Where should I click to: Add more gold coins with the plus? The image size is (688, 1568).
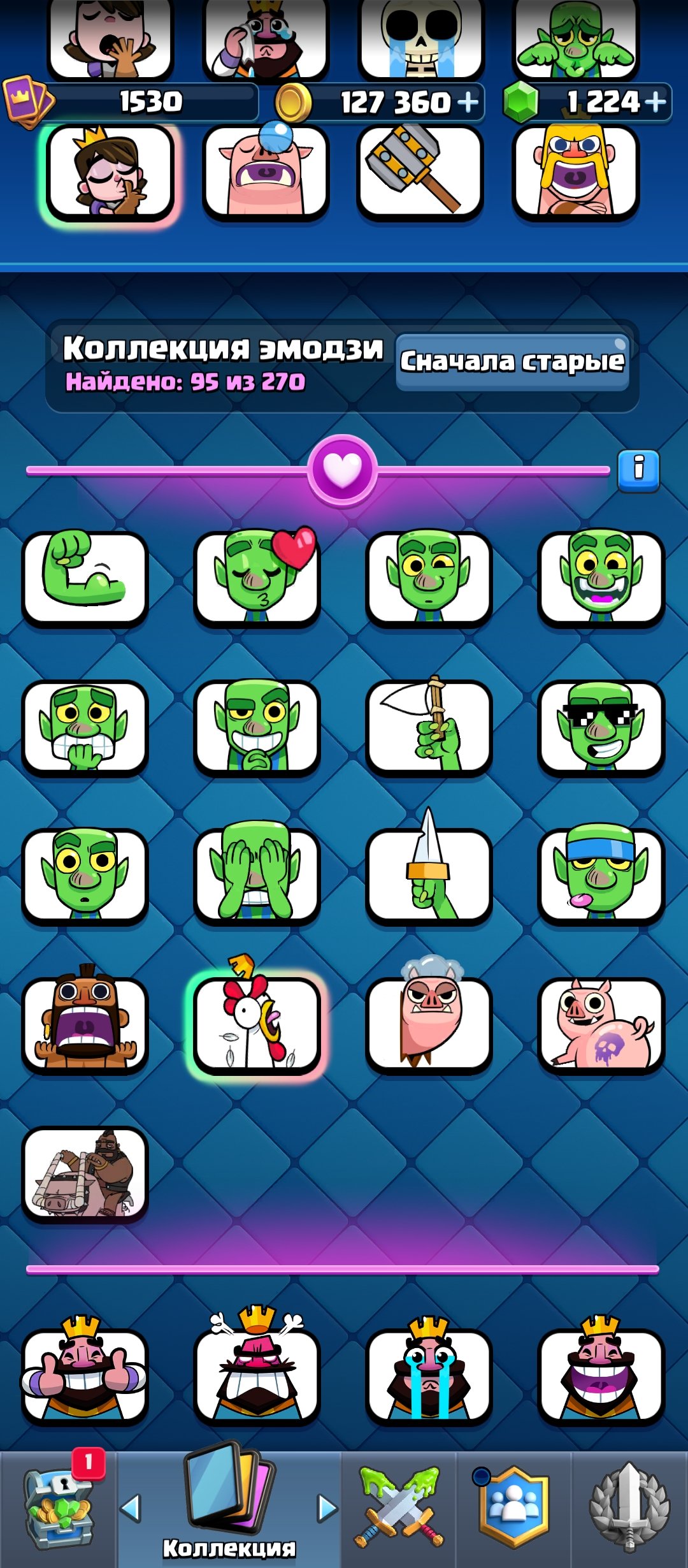pos(468,102)
